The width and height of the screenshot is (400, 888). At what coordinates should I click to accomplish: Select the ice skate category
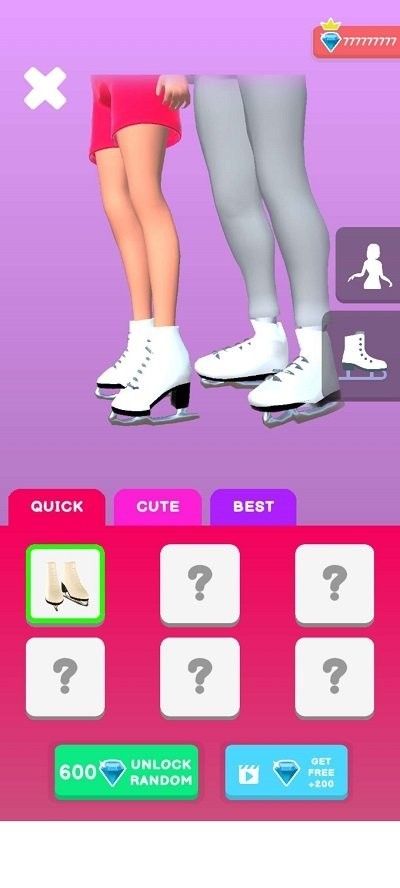(364, 356)
